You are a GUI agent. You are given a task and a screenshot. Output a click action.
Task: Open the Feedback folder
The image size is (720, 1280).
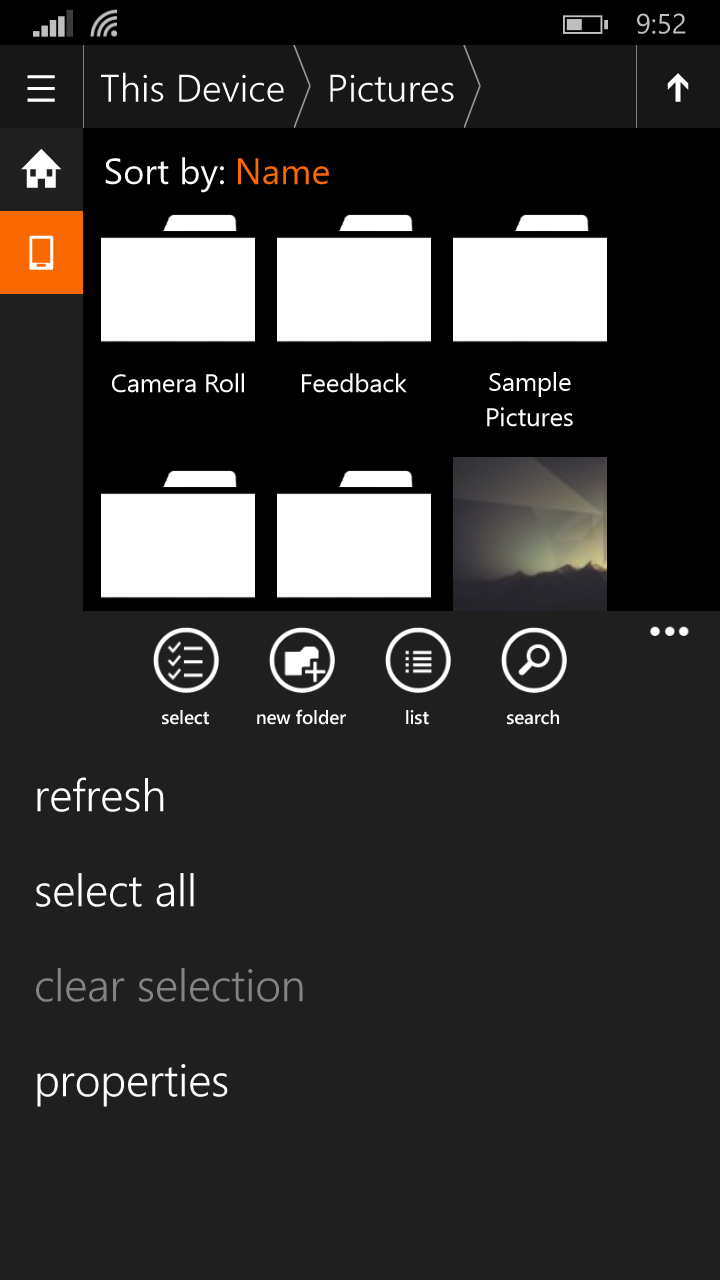(354, 306)
